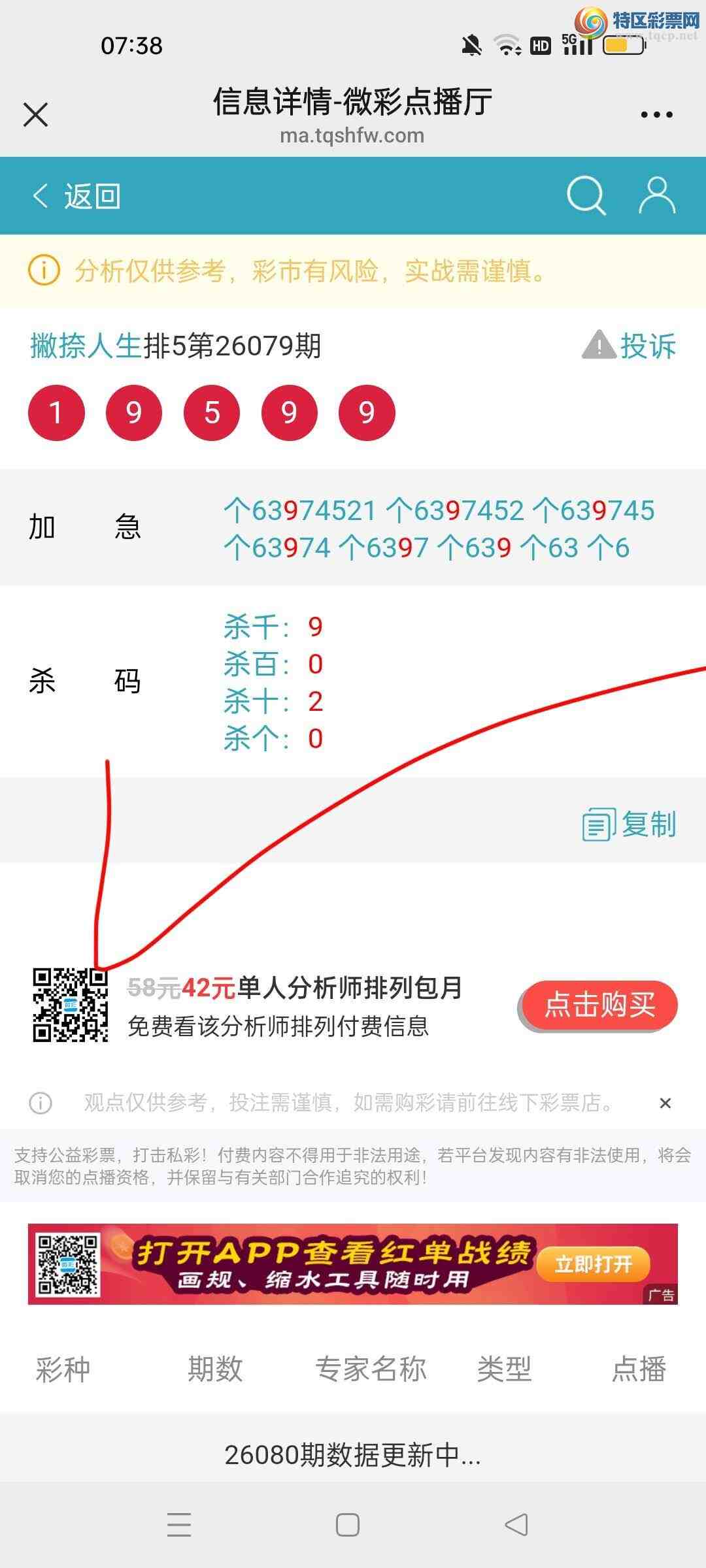Open the search magnifier icon
This screenshot has width=706, height=1568.
tap(586, 195)
